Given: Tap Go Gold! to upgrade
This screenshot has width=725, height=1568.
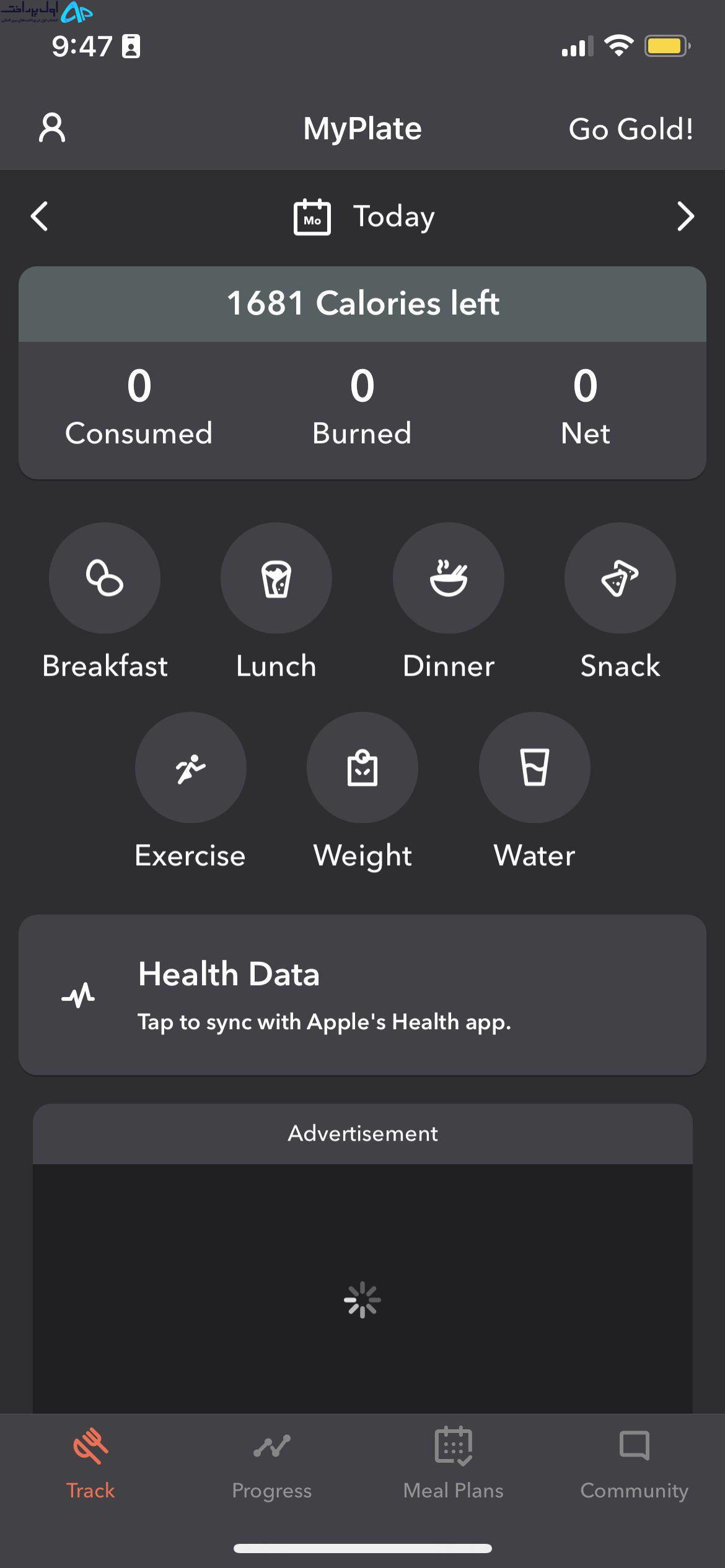Looking at the screenshot, I should point(631,129).
